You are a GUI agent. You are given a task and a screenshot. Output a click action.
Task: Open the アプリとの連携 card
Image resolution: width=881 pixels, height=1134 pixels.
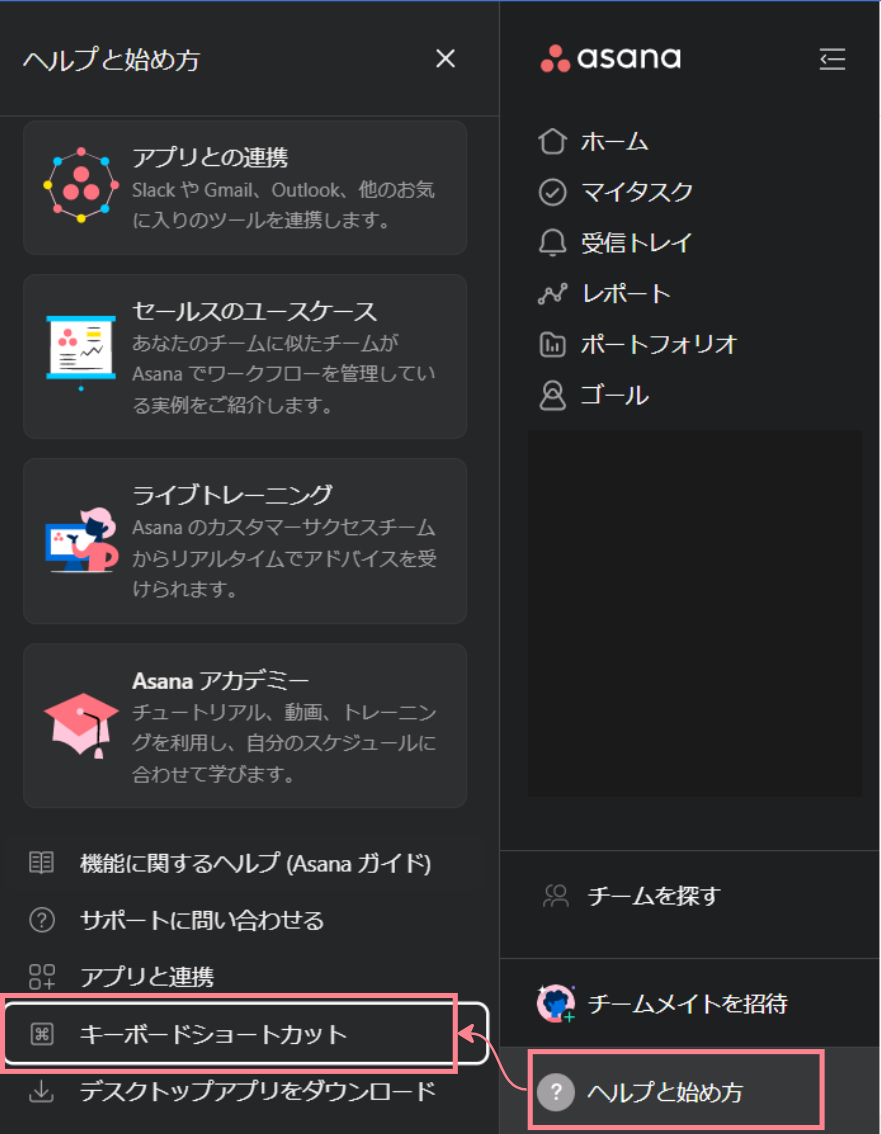[245, 188]
